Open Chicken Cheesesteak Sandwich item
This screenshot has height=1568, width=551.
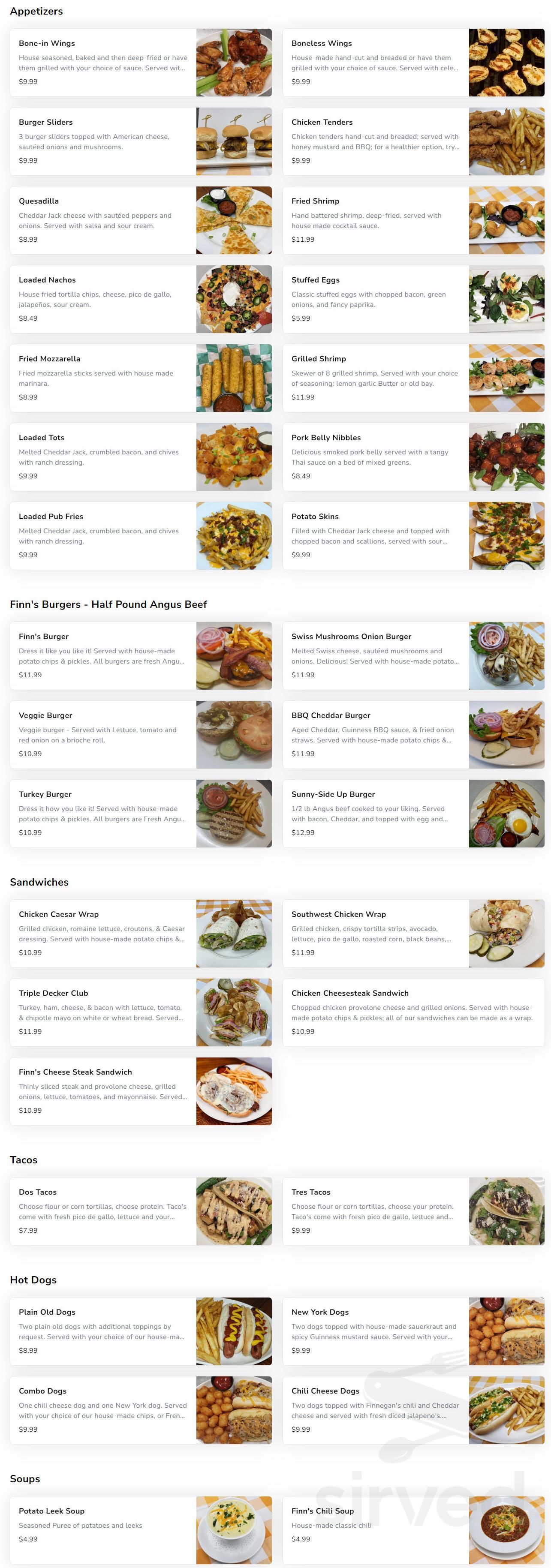(413, 1012)
